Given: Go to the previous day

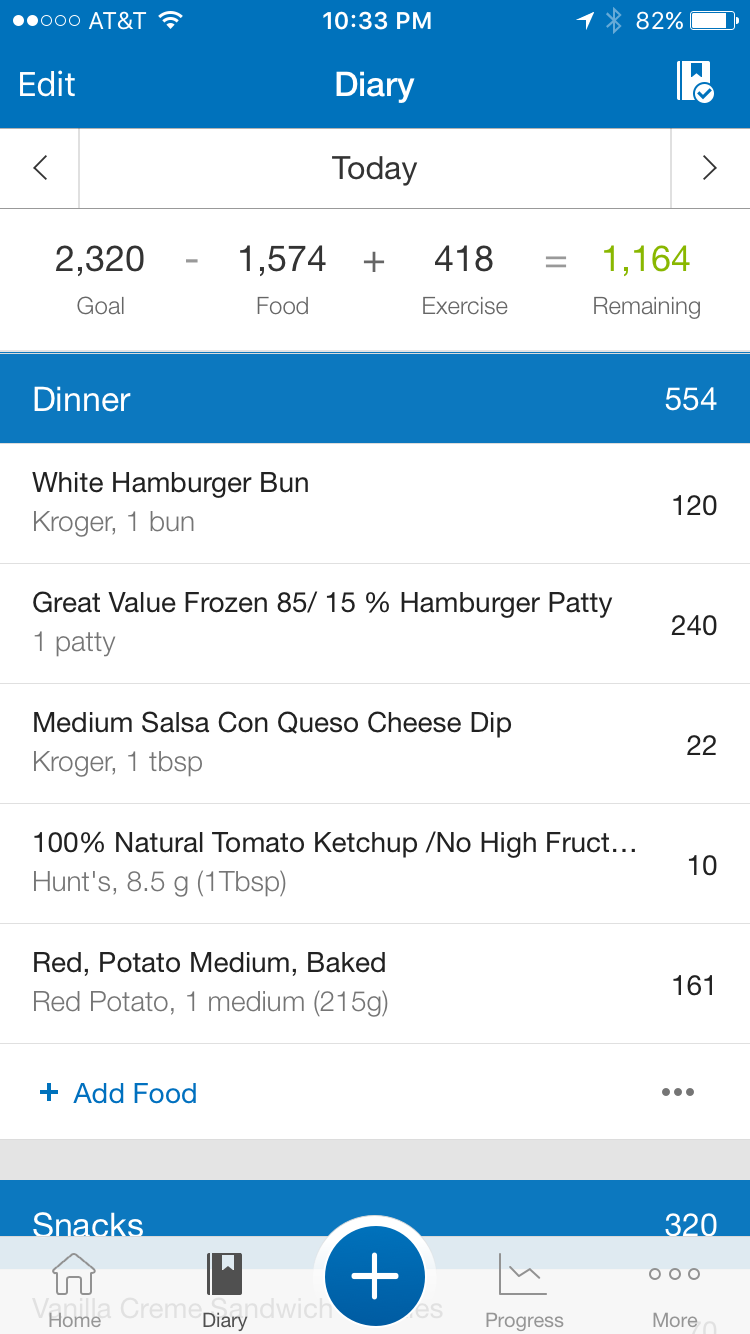Looking at the screenshot, I should 40,168.
